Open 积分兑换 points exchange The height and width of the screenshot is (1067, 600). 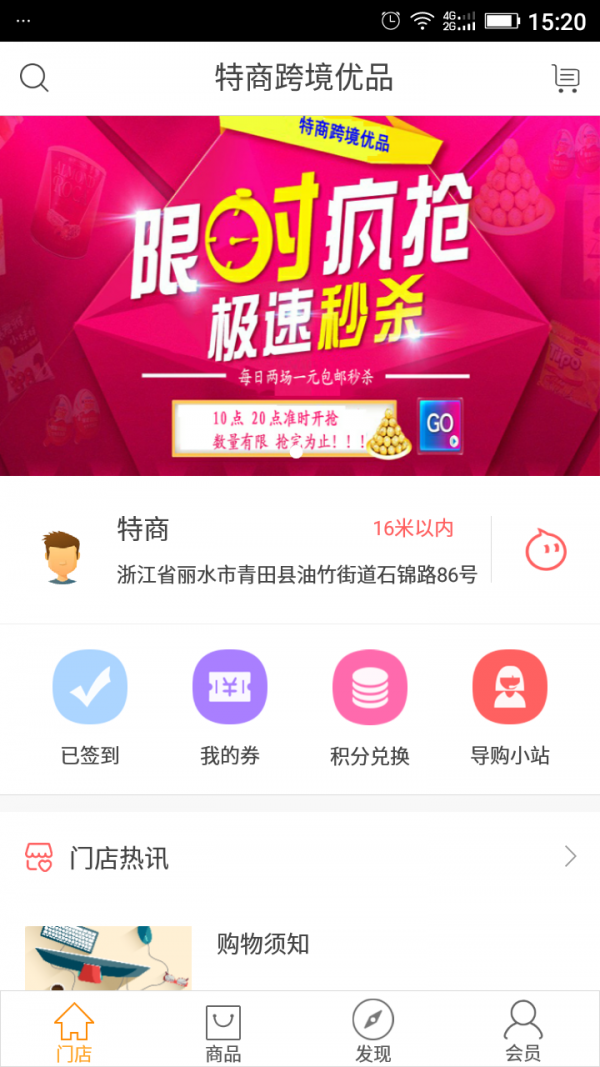pyautogui.click(x=370, y=688)
